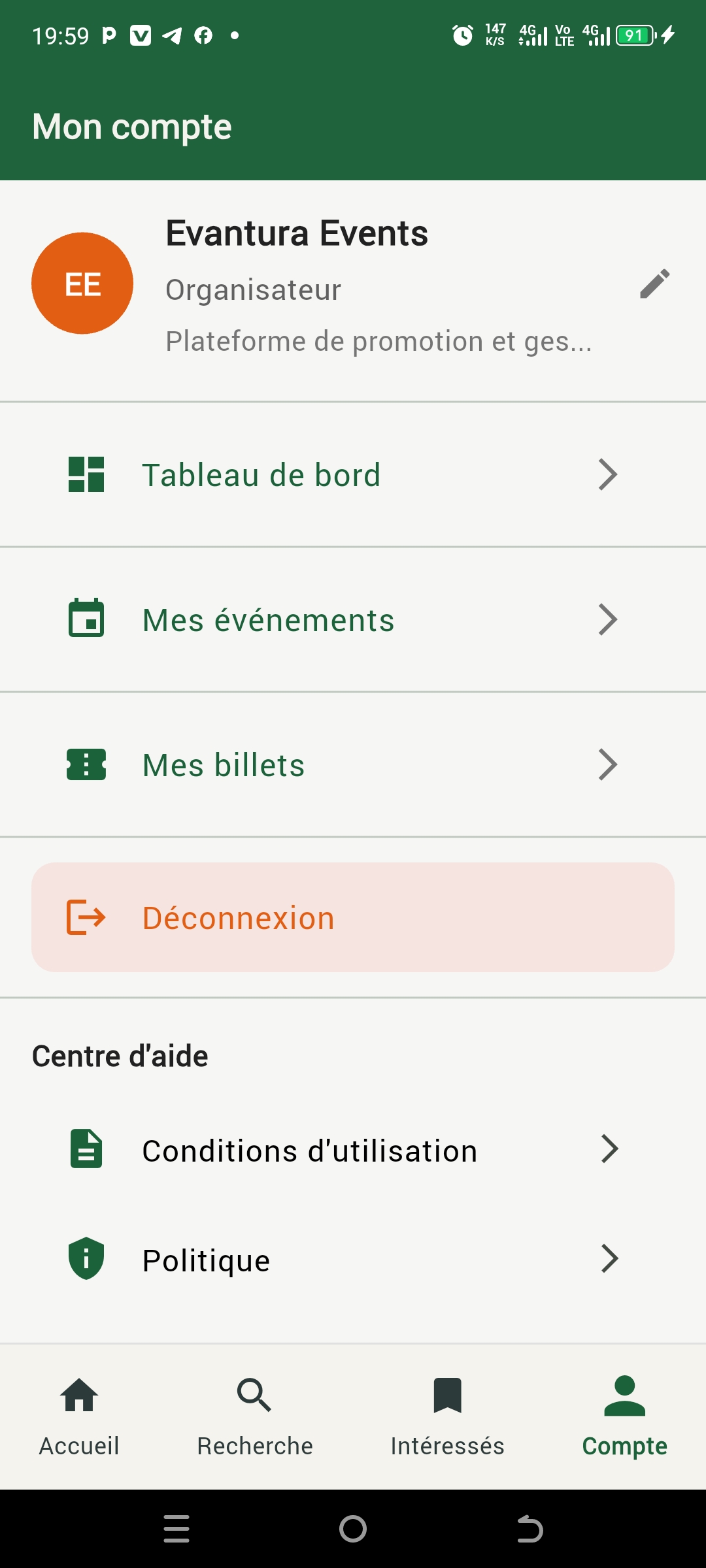The height and width of the screenshot is (1568, 706).
Task: Click the Mes billets ticket icon
Action: click(86, 764)
